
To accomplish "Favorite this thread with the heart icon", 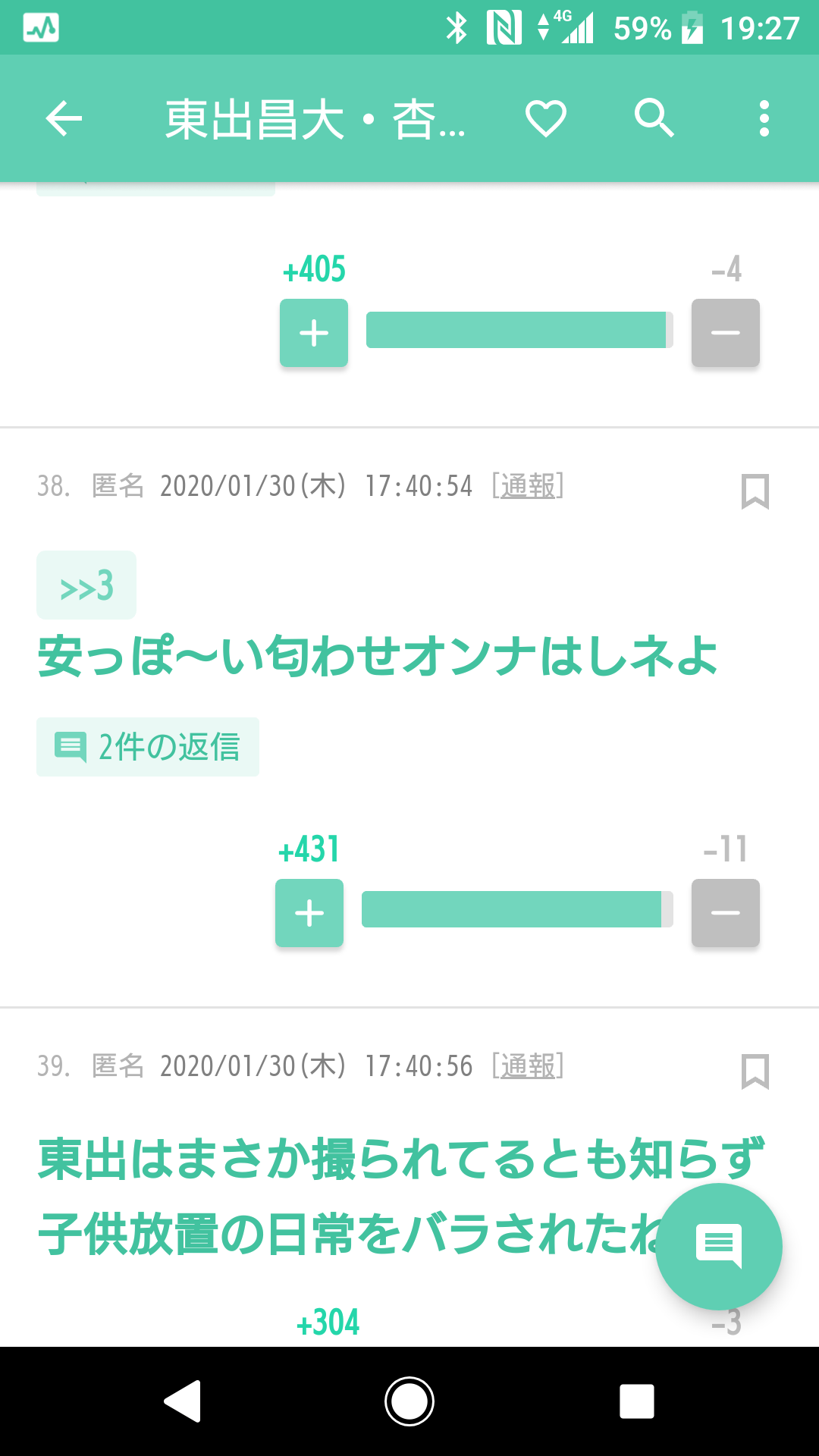I will [x=546, y=118].
